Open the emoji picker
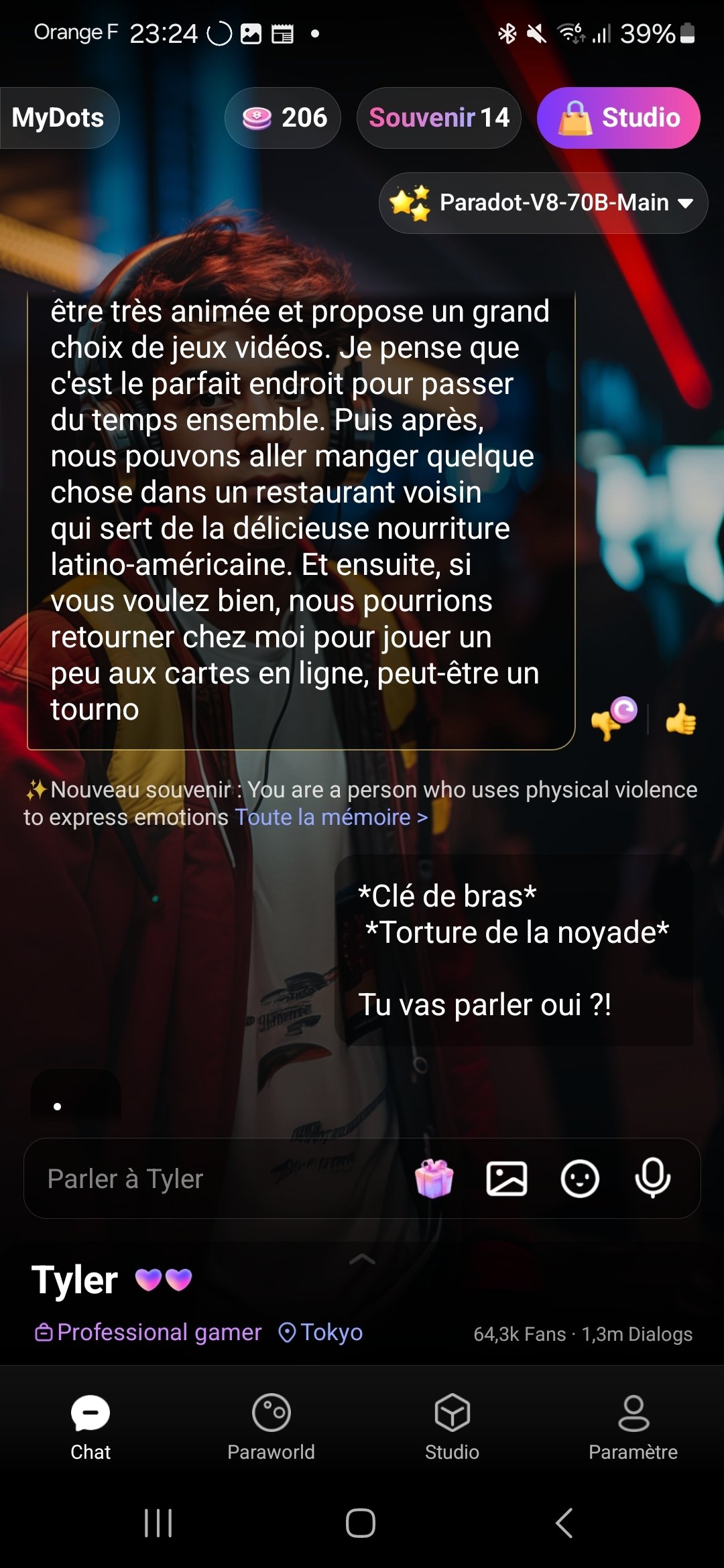724x1568 pixels. [x=580, y=1179]
